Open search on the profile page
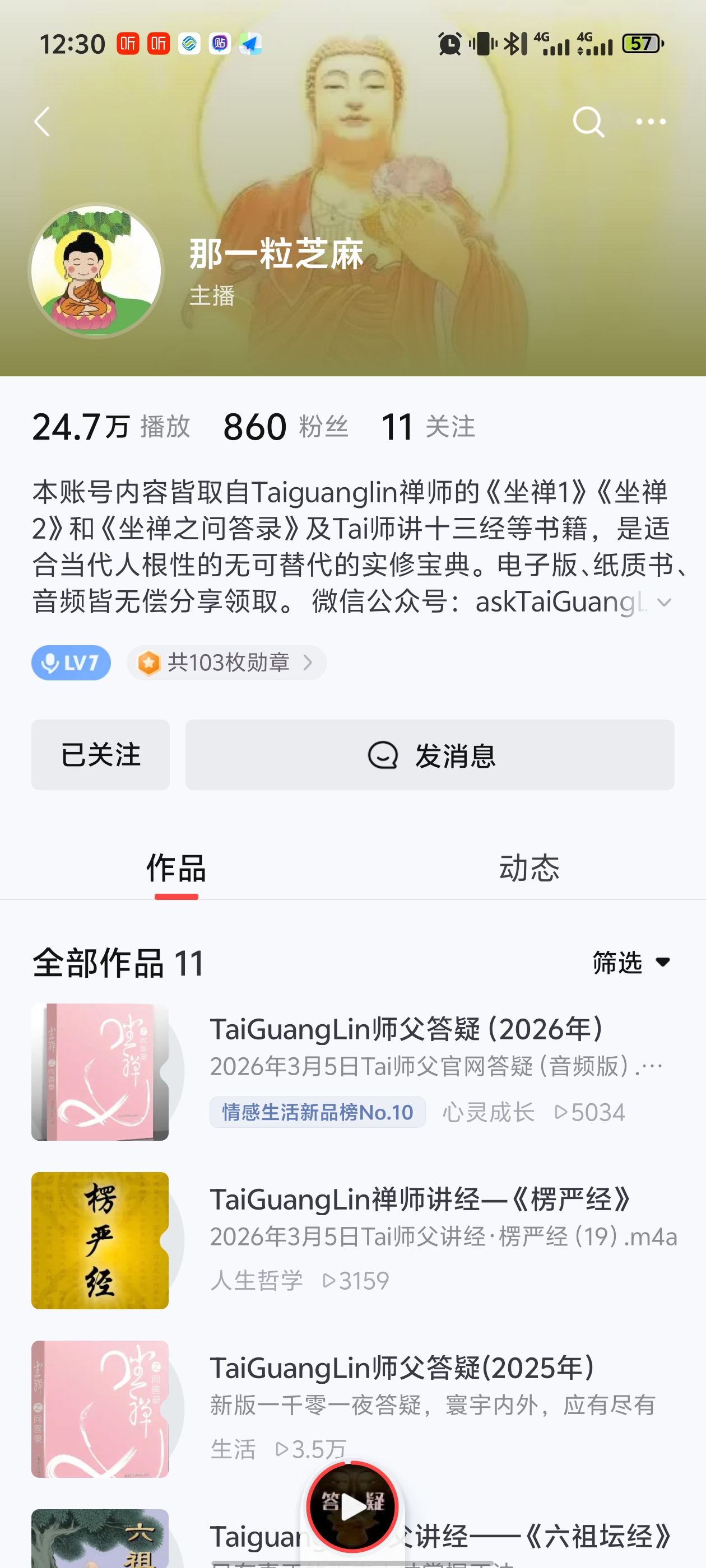The height and width of the screenshot is (1568, 706). coord(587,122)
